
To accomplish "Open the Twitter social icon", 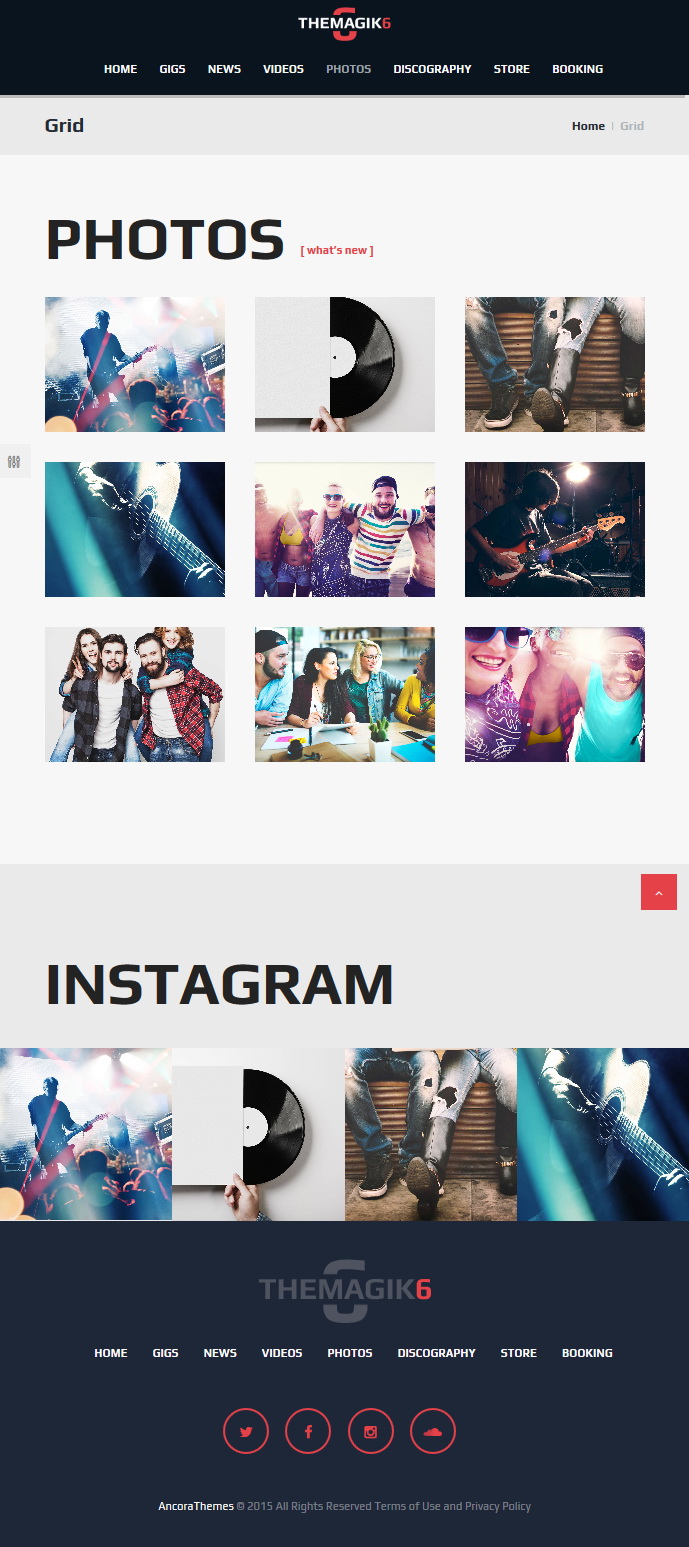I will [x=246, y=1432].
